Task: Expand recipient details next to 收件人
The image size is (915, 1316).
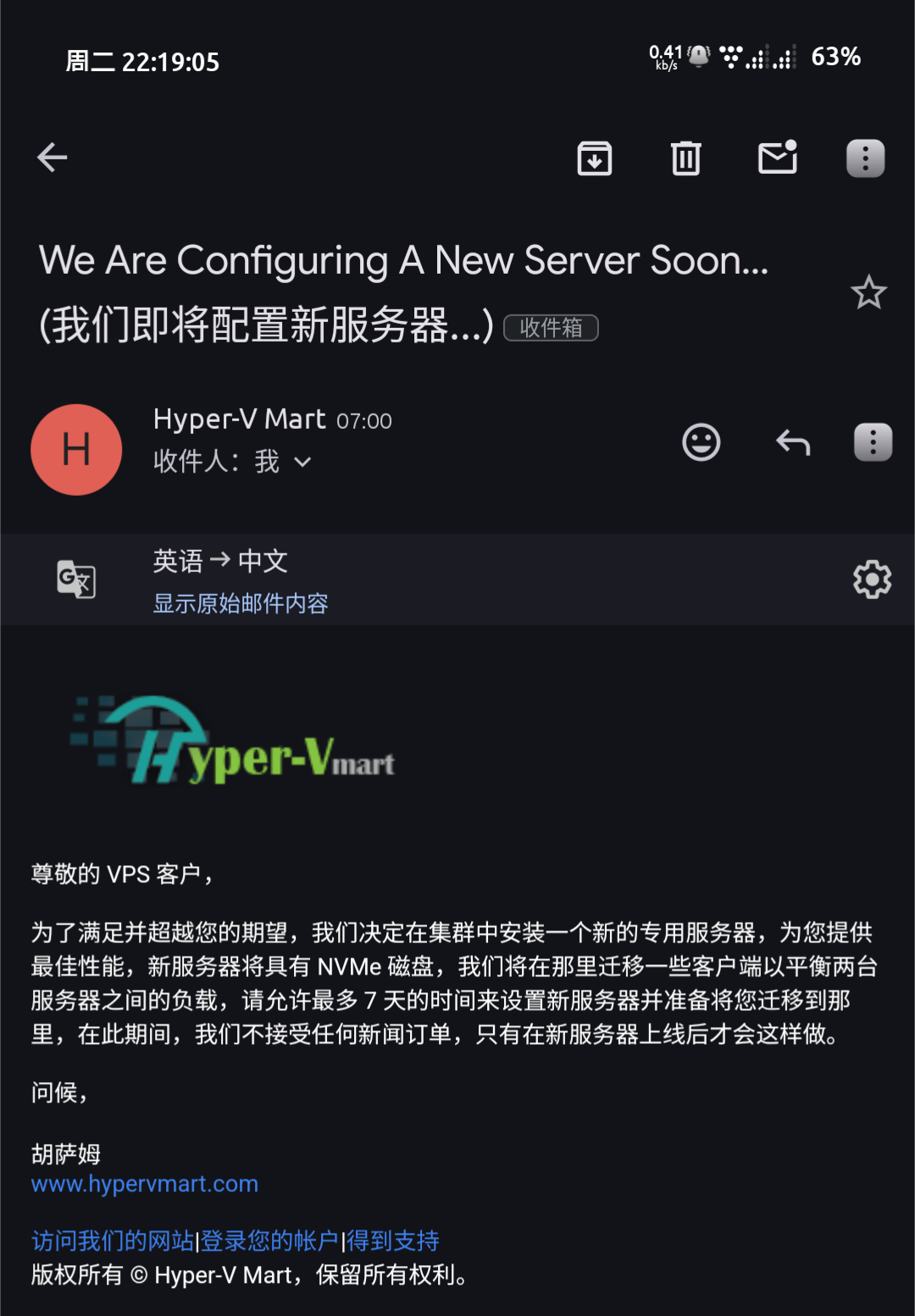Action: point(302,463)
